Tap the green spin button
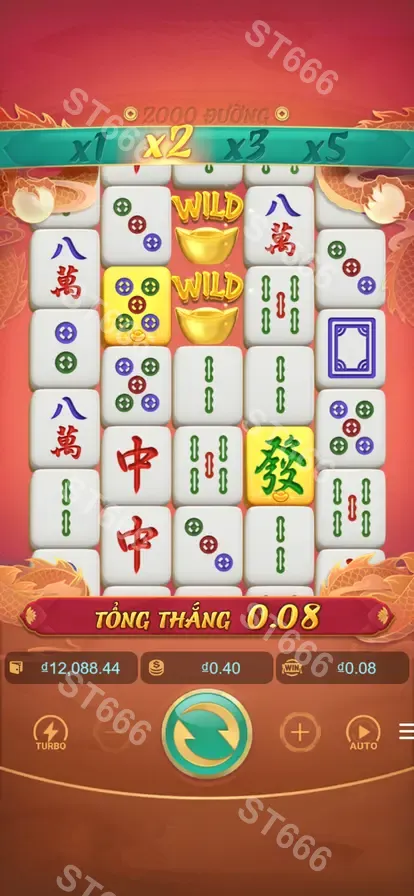The image size is (414, 896). tap(207, 734)
